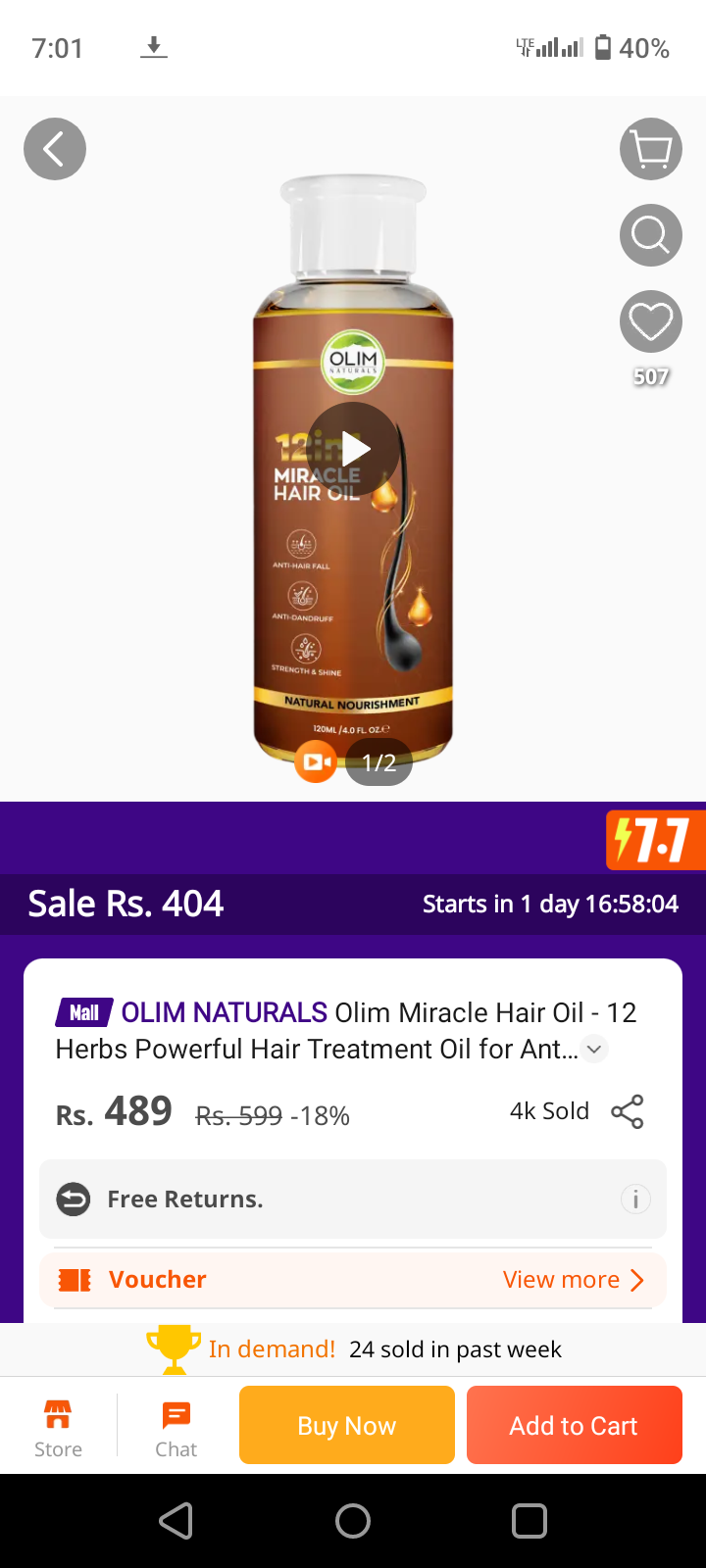Visit the seller Store

pos(58,1427)
